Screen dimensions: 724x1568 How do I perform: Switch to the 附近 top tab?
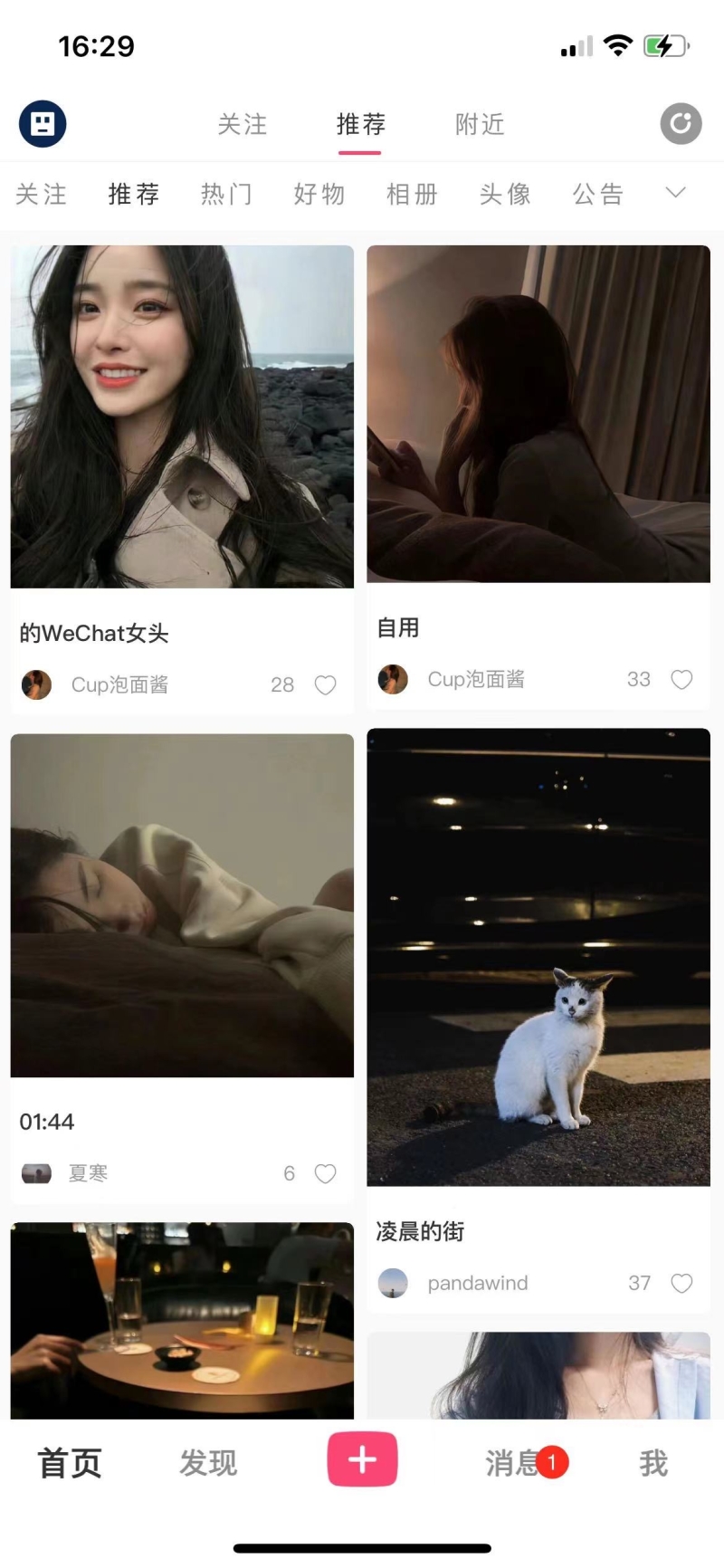coord(480,124)
